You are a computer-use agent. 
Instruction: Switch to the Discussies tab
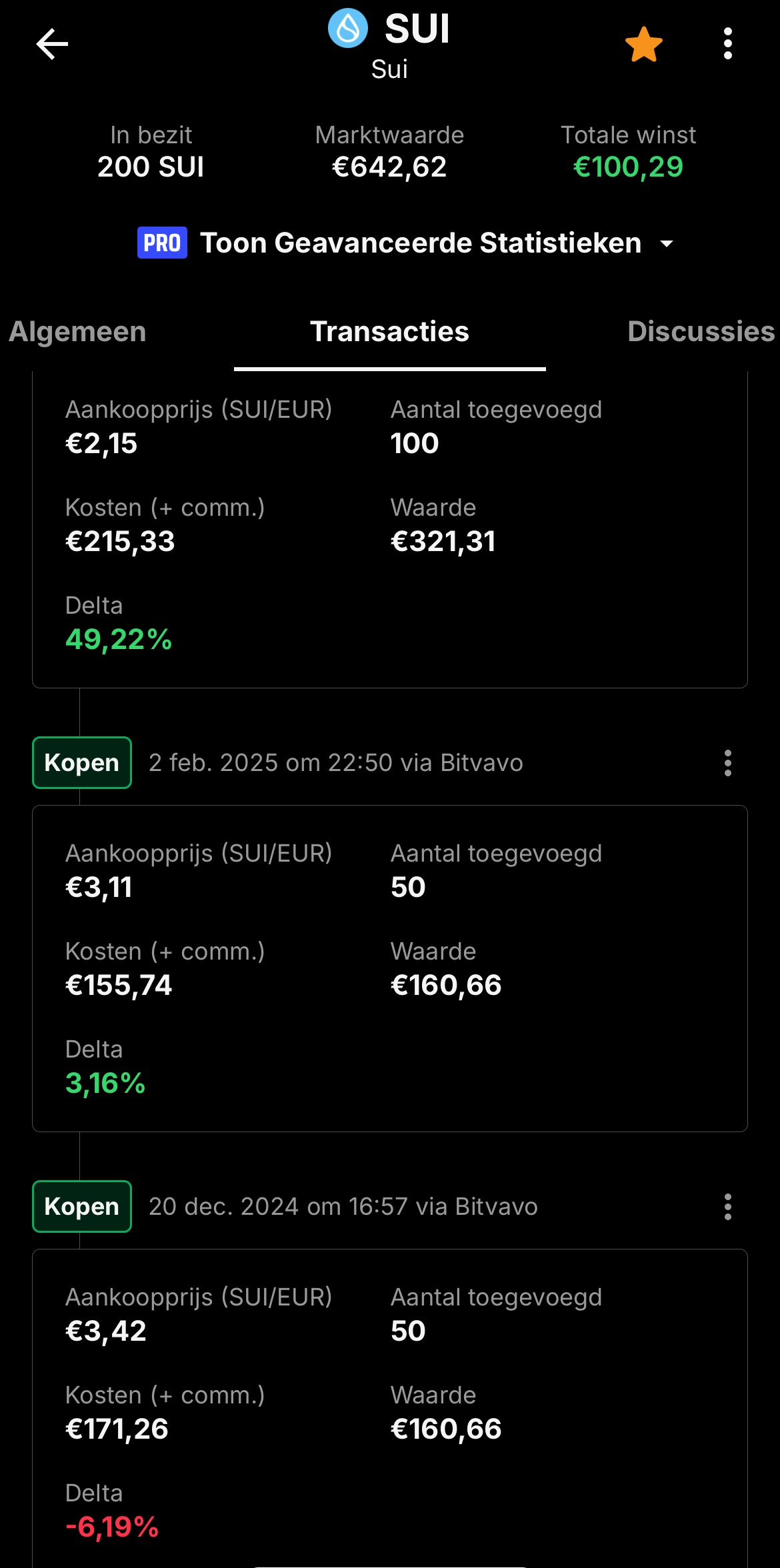(701, 332)
